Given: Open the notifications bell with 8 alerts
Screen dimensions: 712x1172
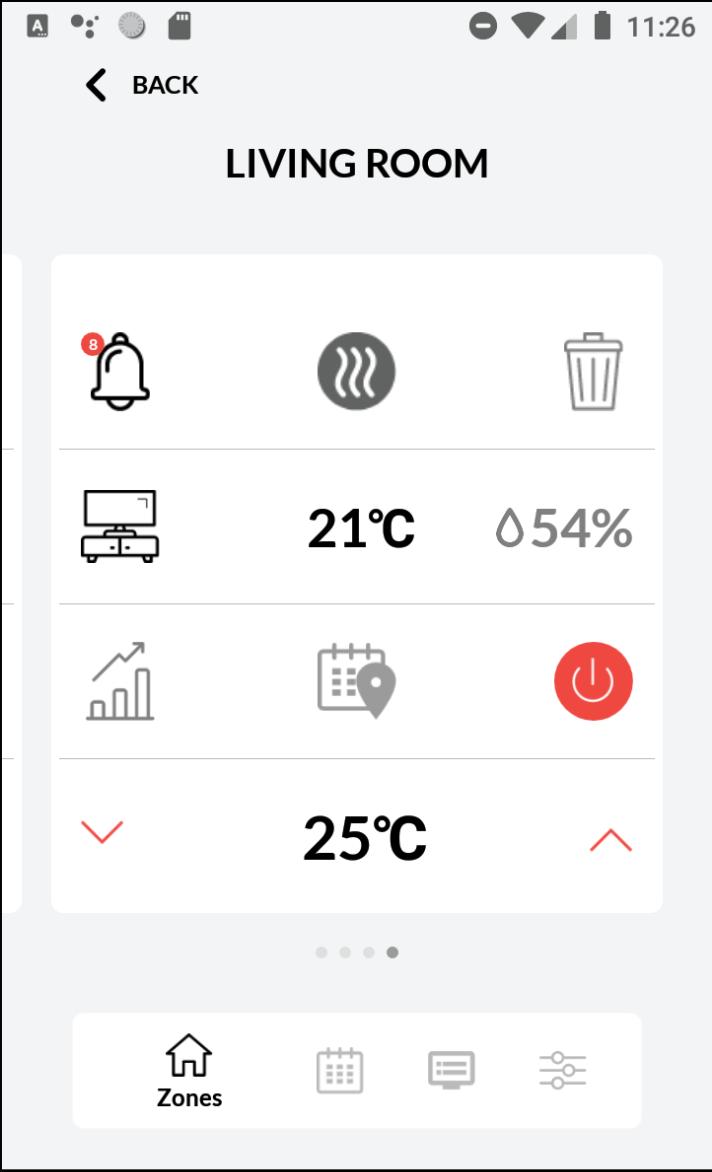Looking at the screenshot, I should pyautogui.click(x=117, y=371).
